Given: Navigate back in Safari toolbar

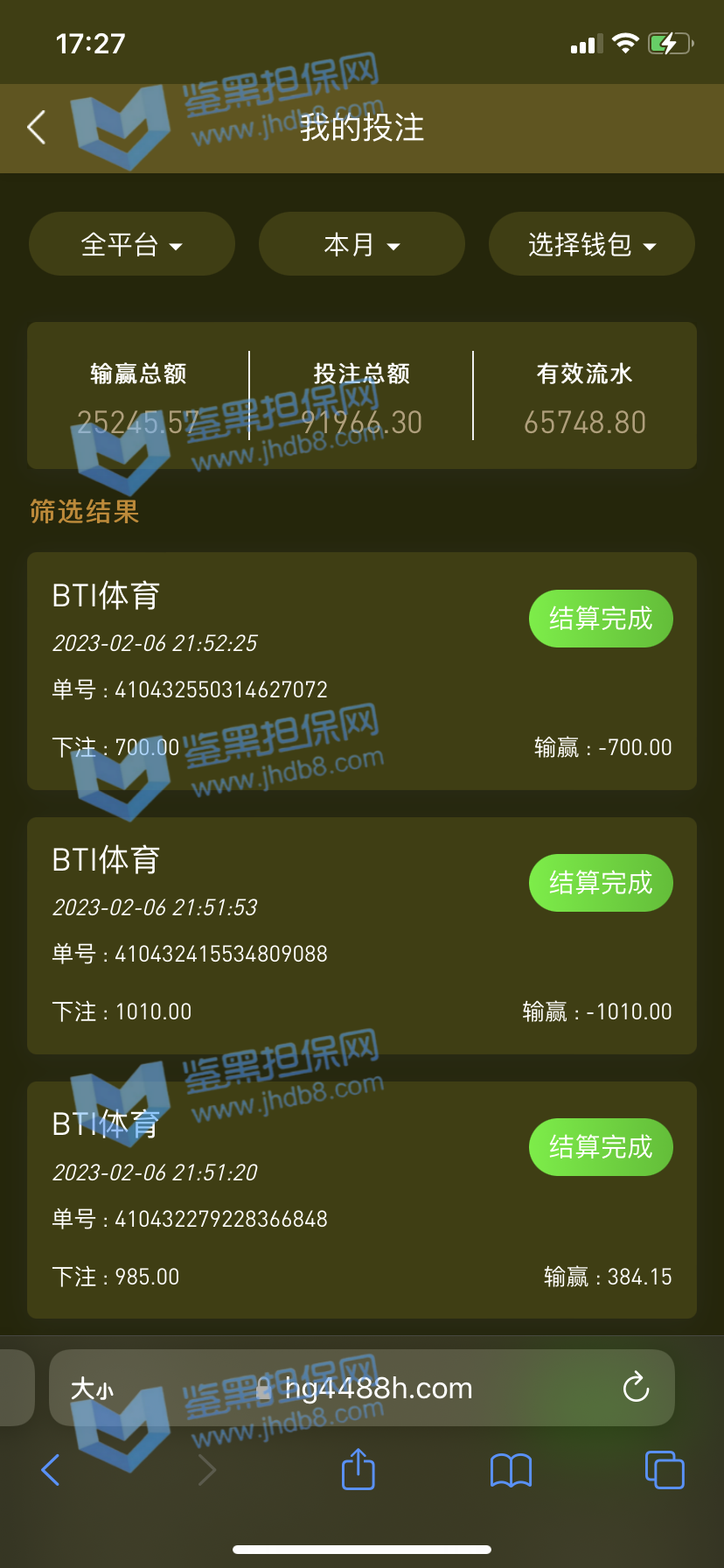Looking at the screenshot, I should [51, 1470].
